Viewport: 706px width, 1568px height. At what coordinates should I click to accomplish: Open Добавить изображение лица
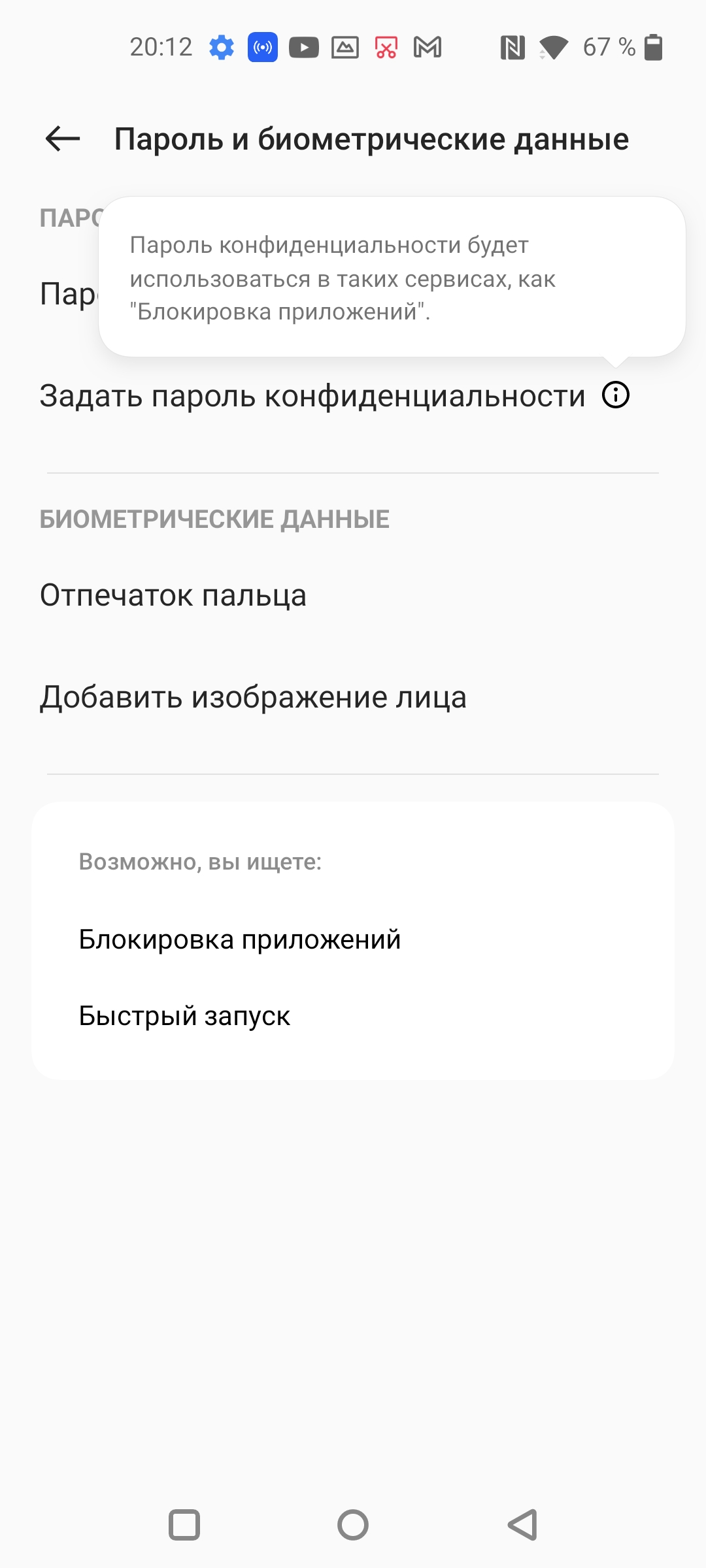tap(253, 697)
